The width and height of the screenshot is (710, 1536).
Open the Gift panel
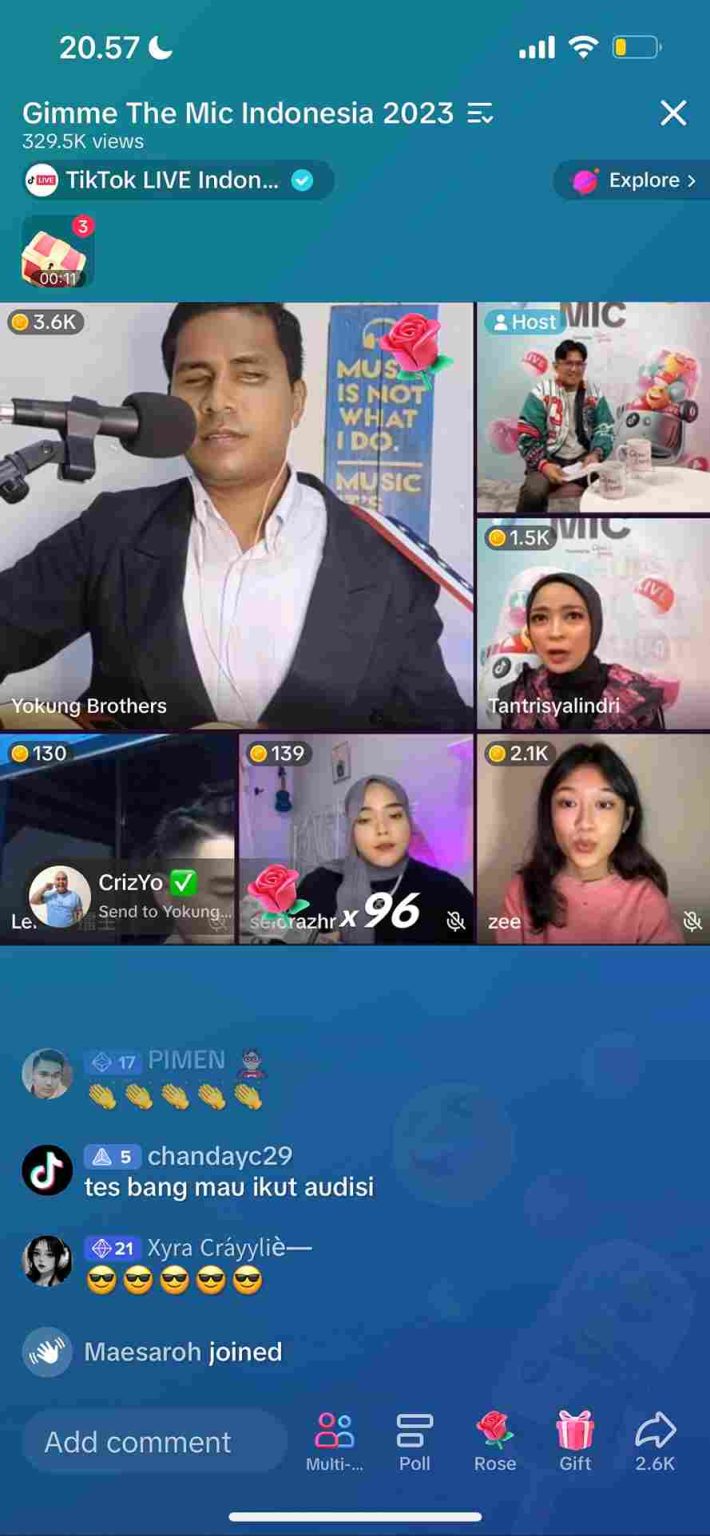click(575, 1442)
